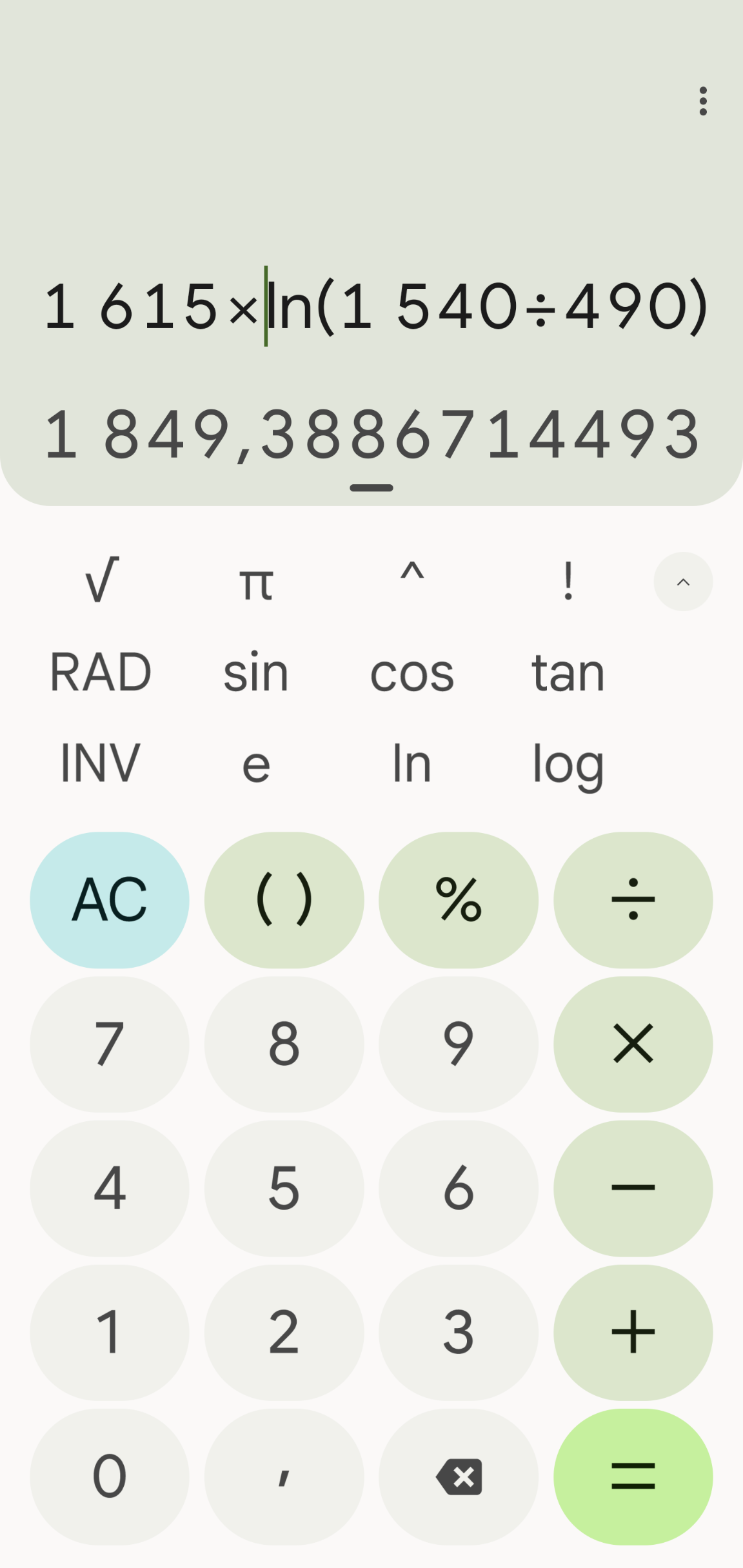The height and width of the screenshot is (1568, 743).
Task: Insert the tan function
Action: click(x=568, y=672)
